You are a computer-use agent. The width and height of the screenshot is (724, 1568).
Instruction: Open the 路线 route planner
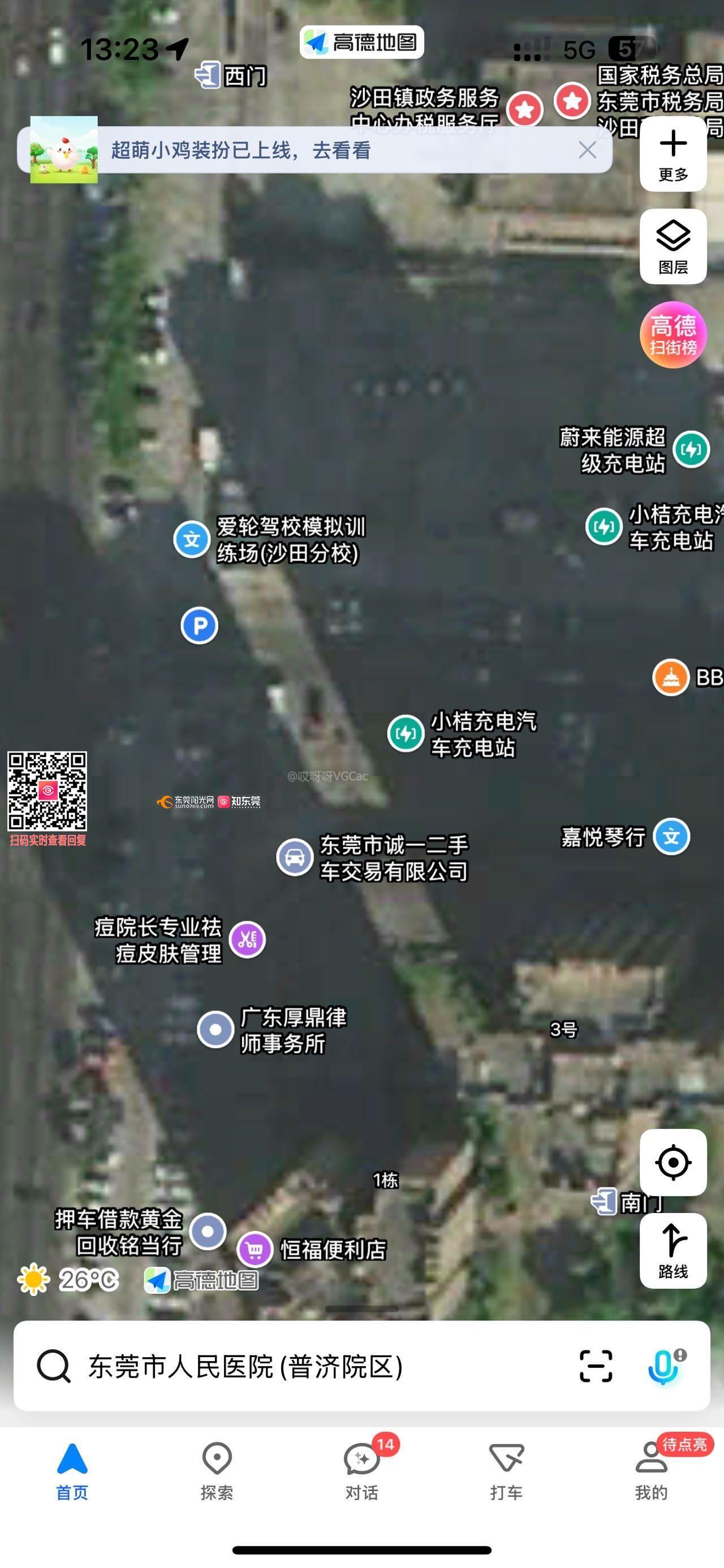pyautogui.click(x=673, y=1250)
